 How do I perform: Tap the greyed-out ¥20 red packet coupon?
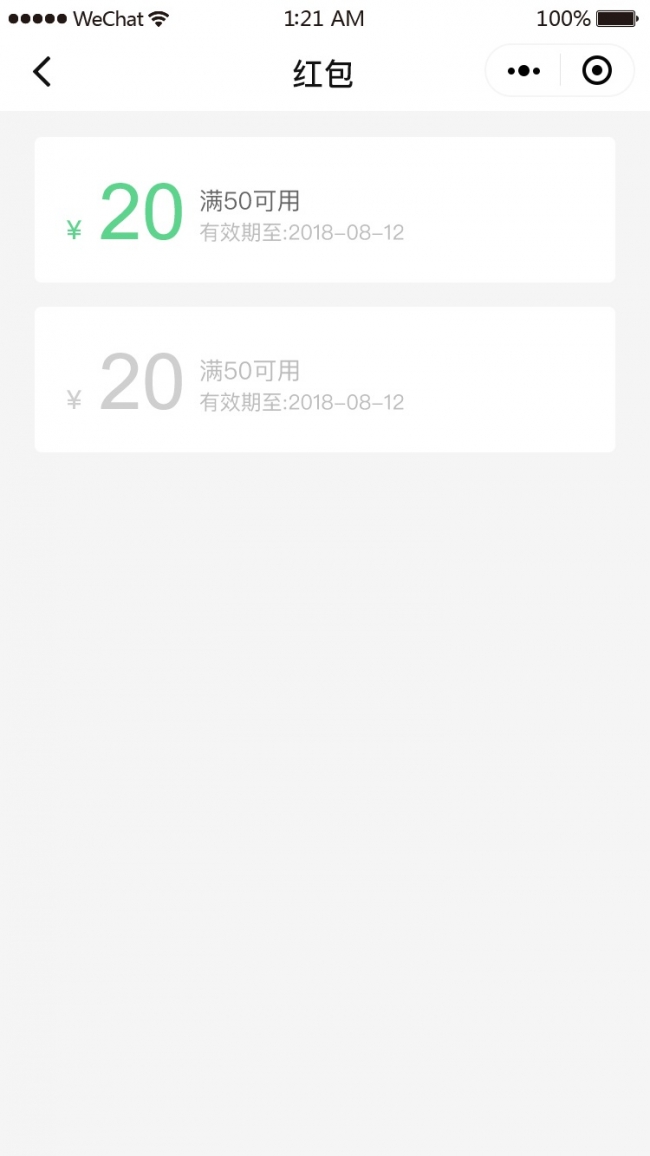click(324, 380)
